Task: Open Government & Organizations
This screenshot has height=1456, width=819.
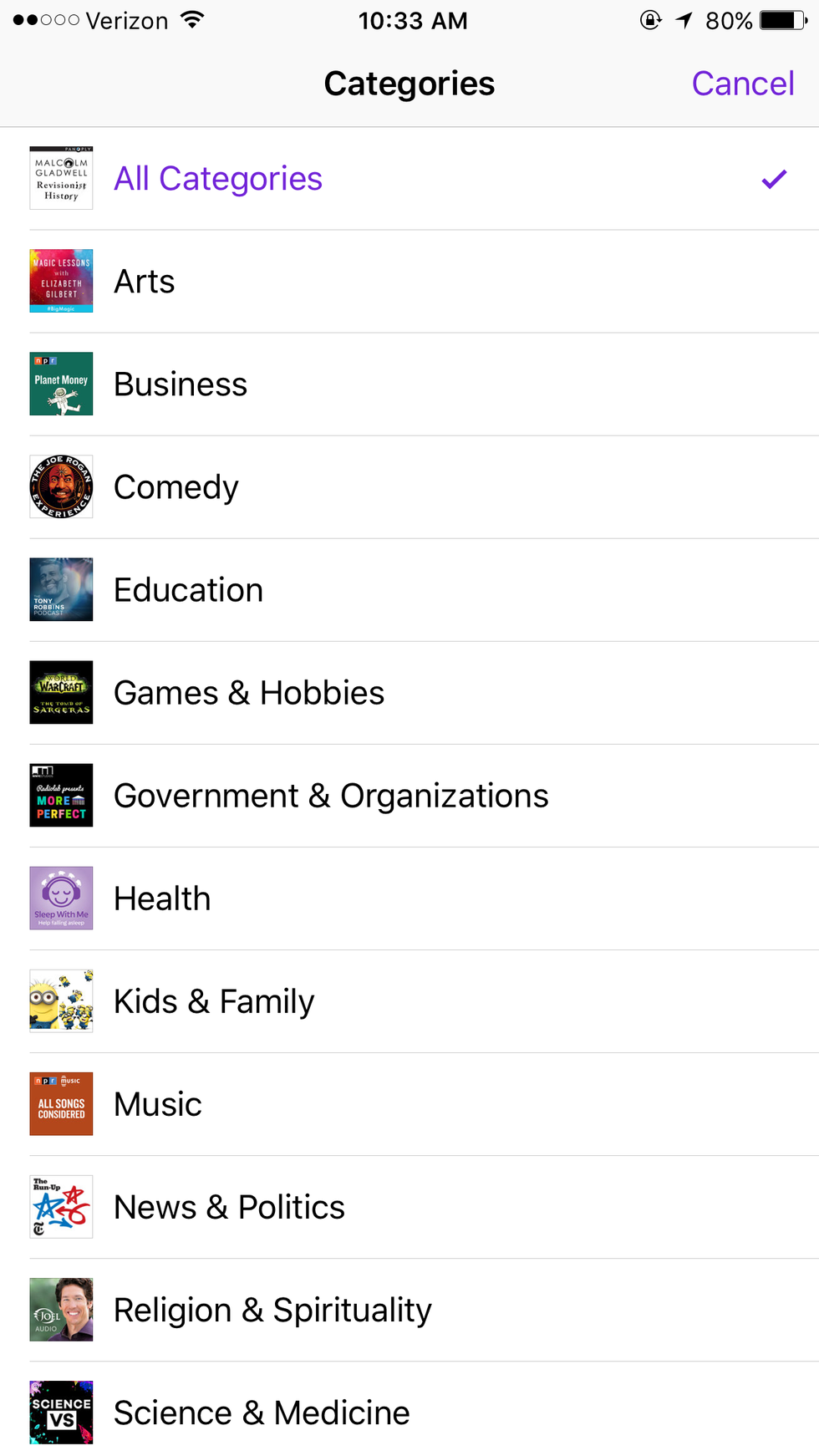Action: click(331, 796)
